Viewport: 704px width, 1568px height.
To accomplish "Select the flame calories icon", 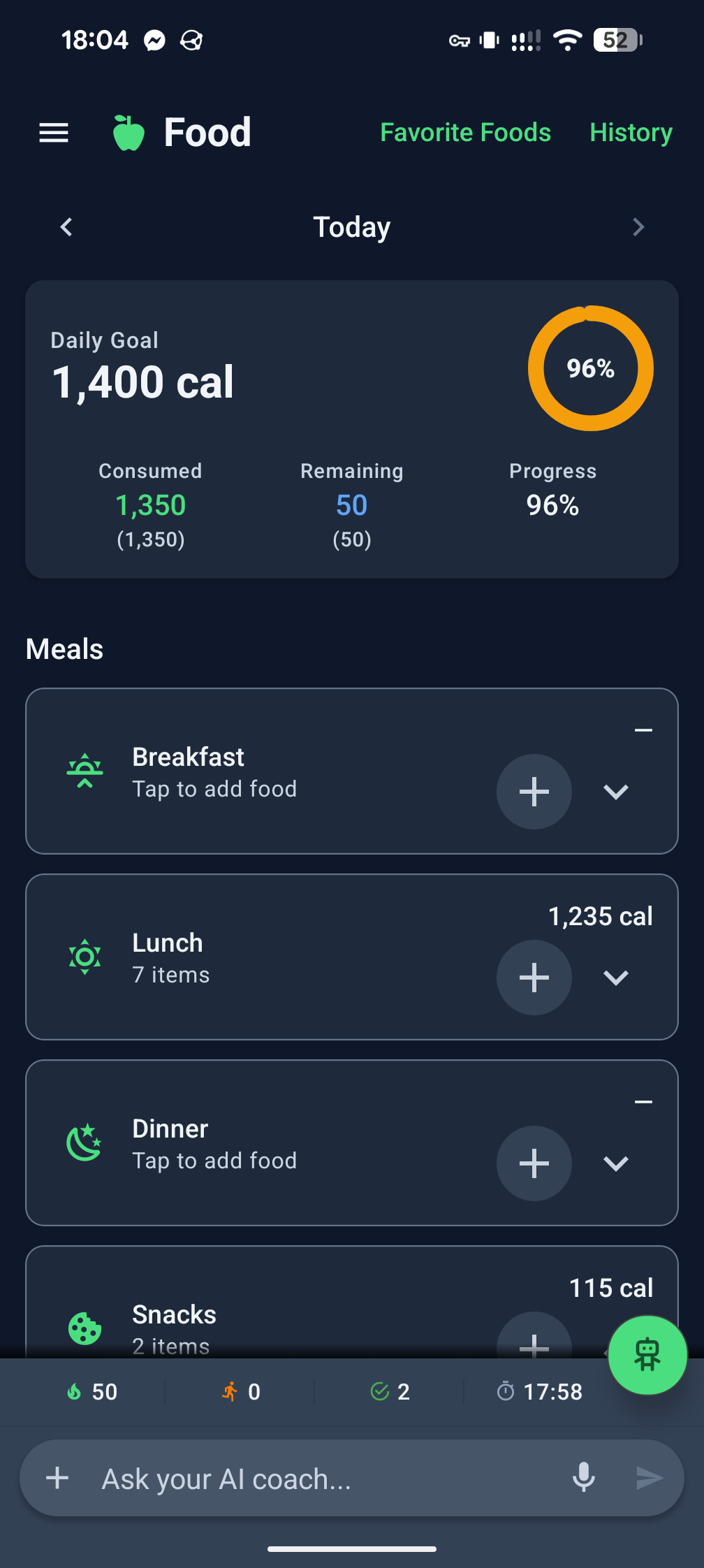I will (x=75, y=1391).
